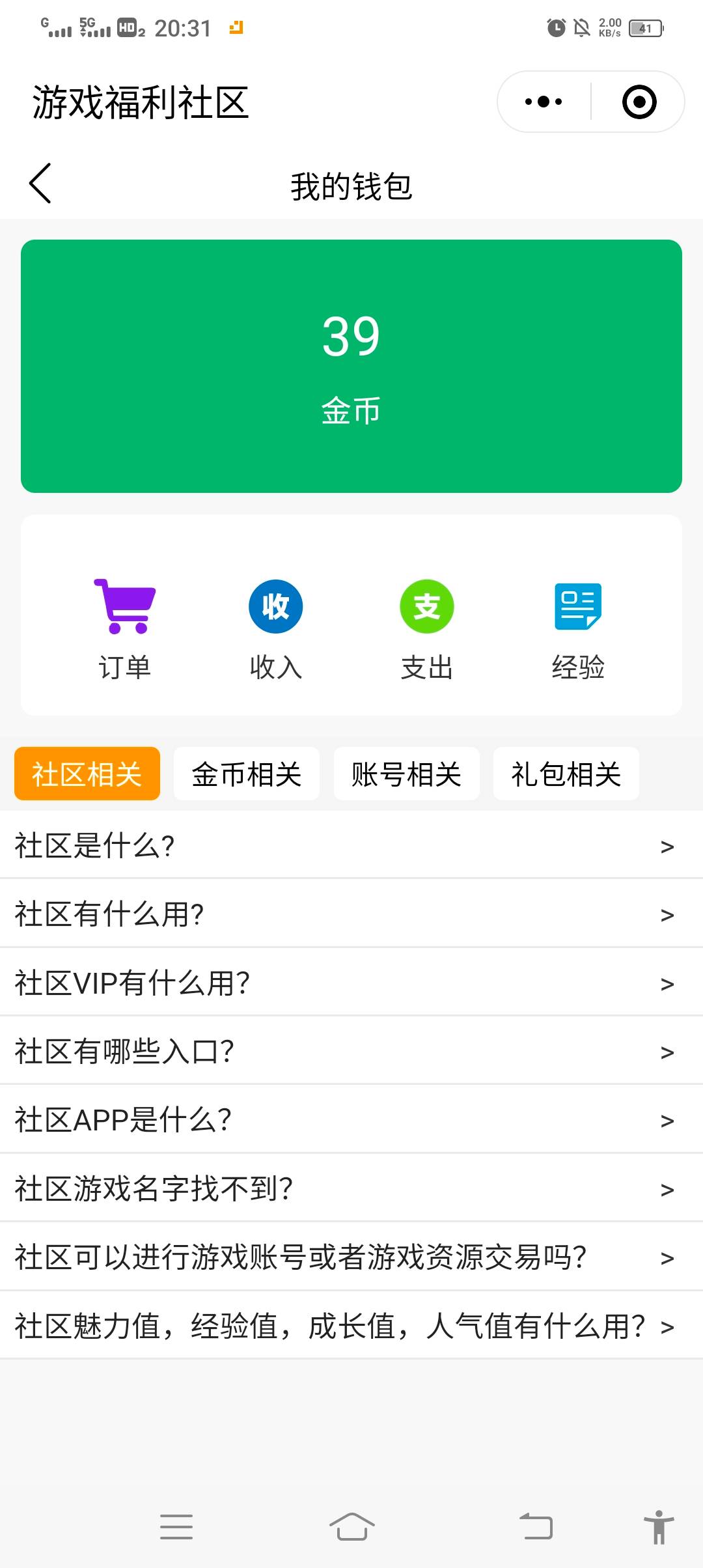Open the question 社区有哪些入口?
703x1568 pixels.
pyautogui.click(x=351, y=1052)
